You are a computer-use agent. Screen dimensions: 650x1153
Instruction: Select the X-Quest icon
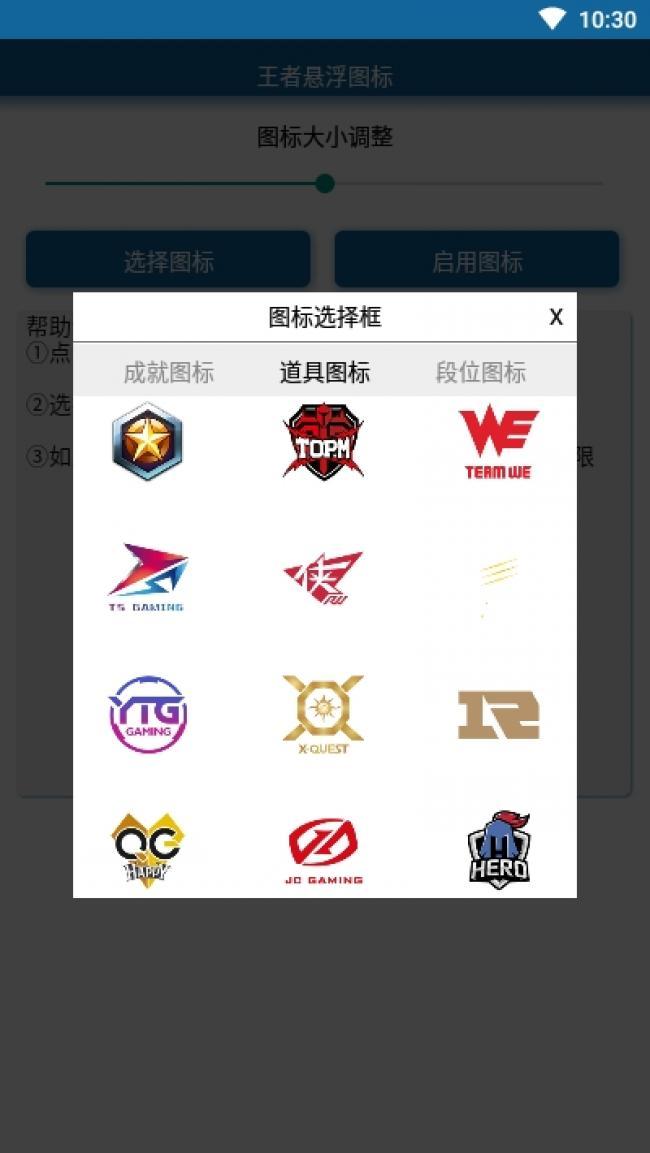324,714
